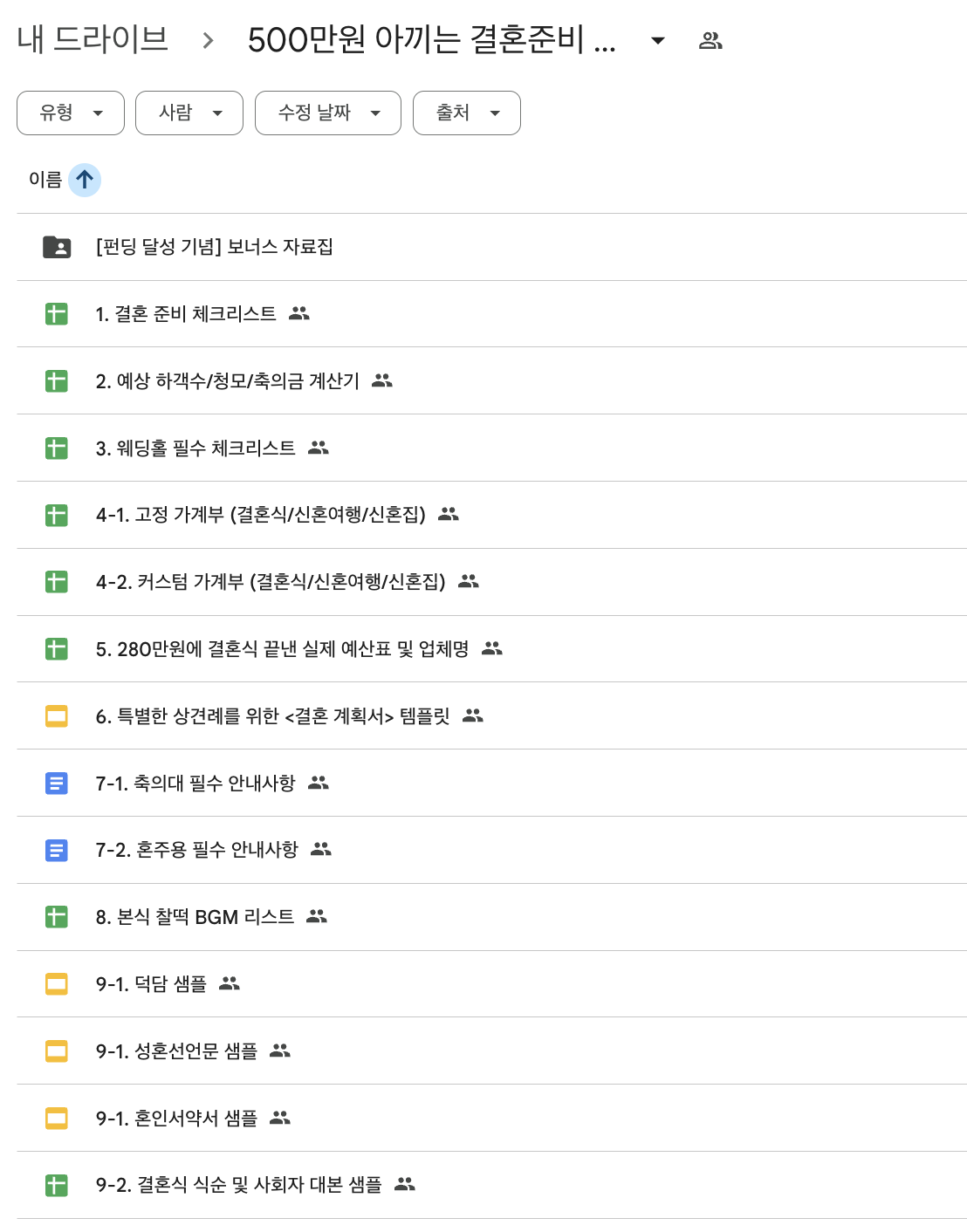Open 6. 결혼 계획서 템플릿 slides
This screenshot has width=967, height=1232.
[x=272, y=716]
